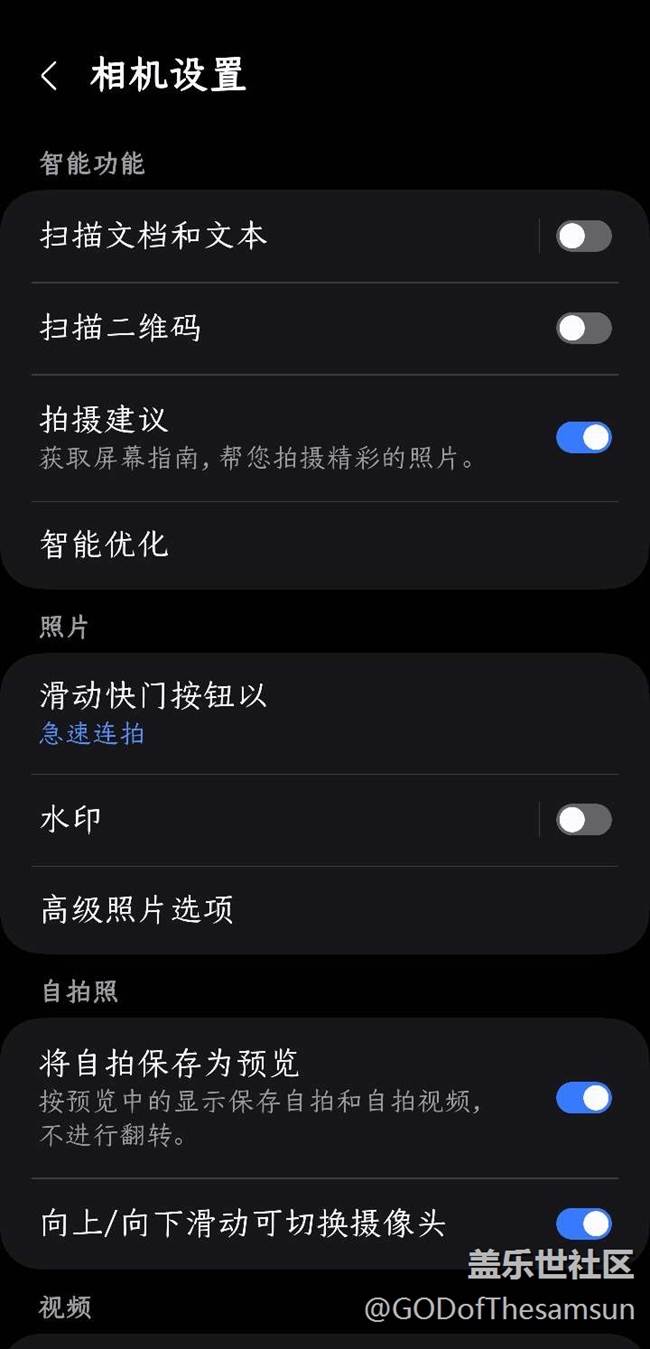Image resolution: width=650 pixels, height=1349 pixels.
Task: Open 高级照片选项
Action: click(x=300, y=909)
